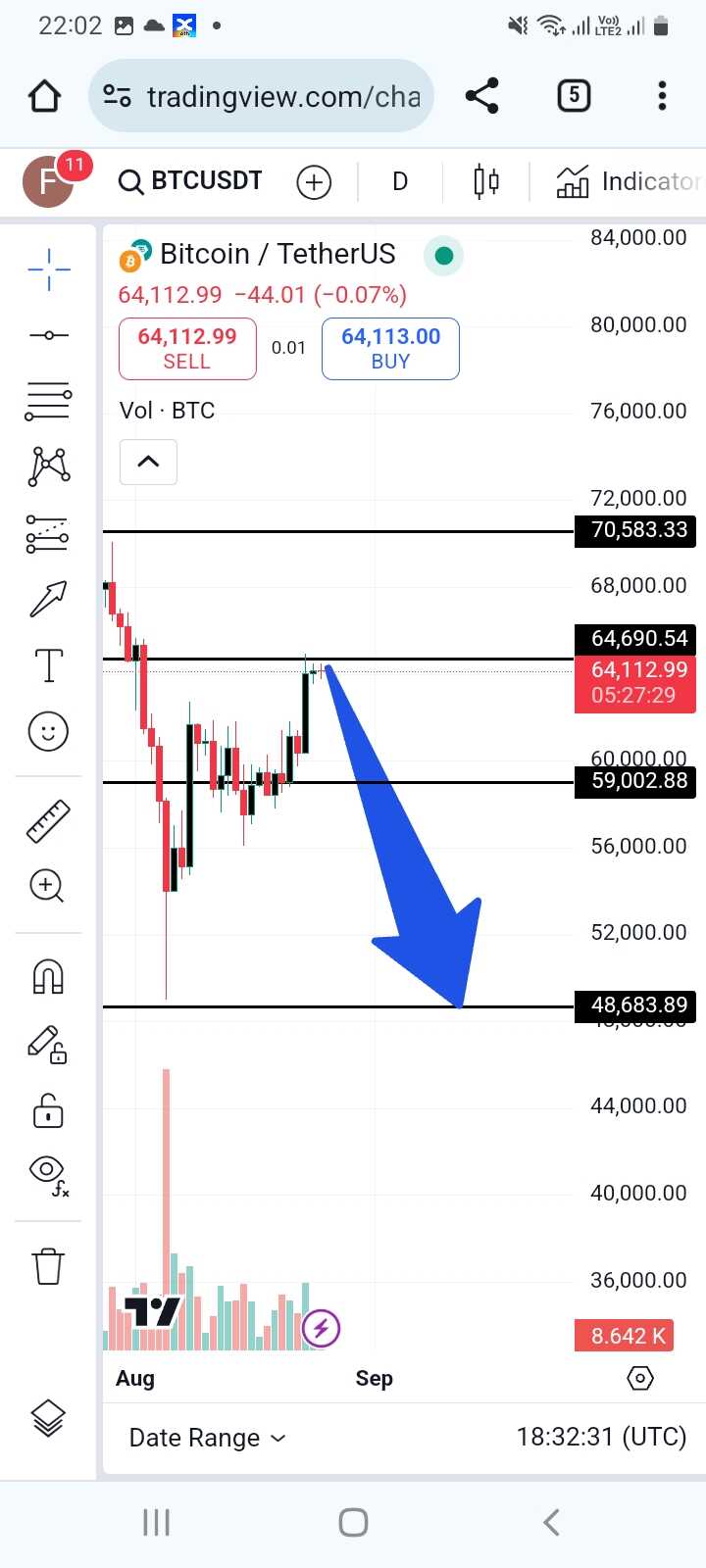Image resolution: width=706 pixels, height=1568 pixels.
Task: Select the ruler measure tool
Action: tap(48, 822)
